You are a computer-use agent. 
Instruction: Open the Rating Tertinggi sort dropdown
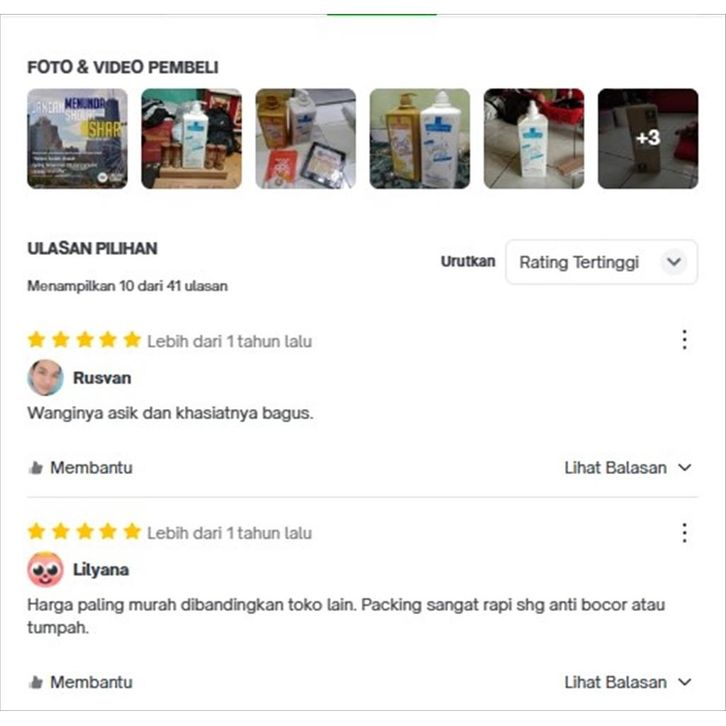click(x=601, y=263)
